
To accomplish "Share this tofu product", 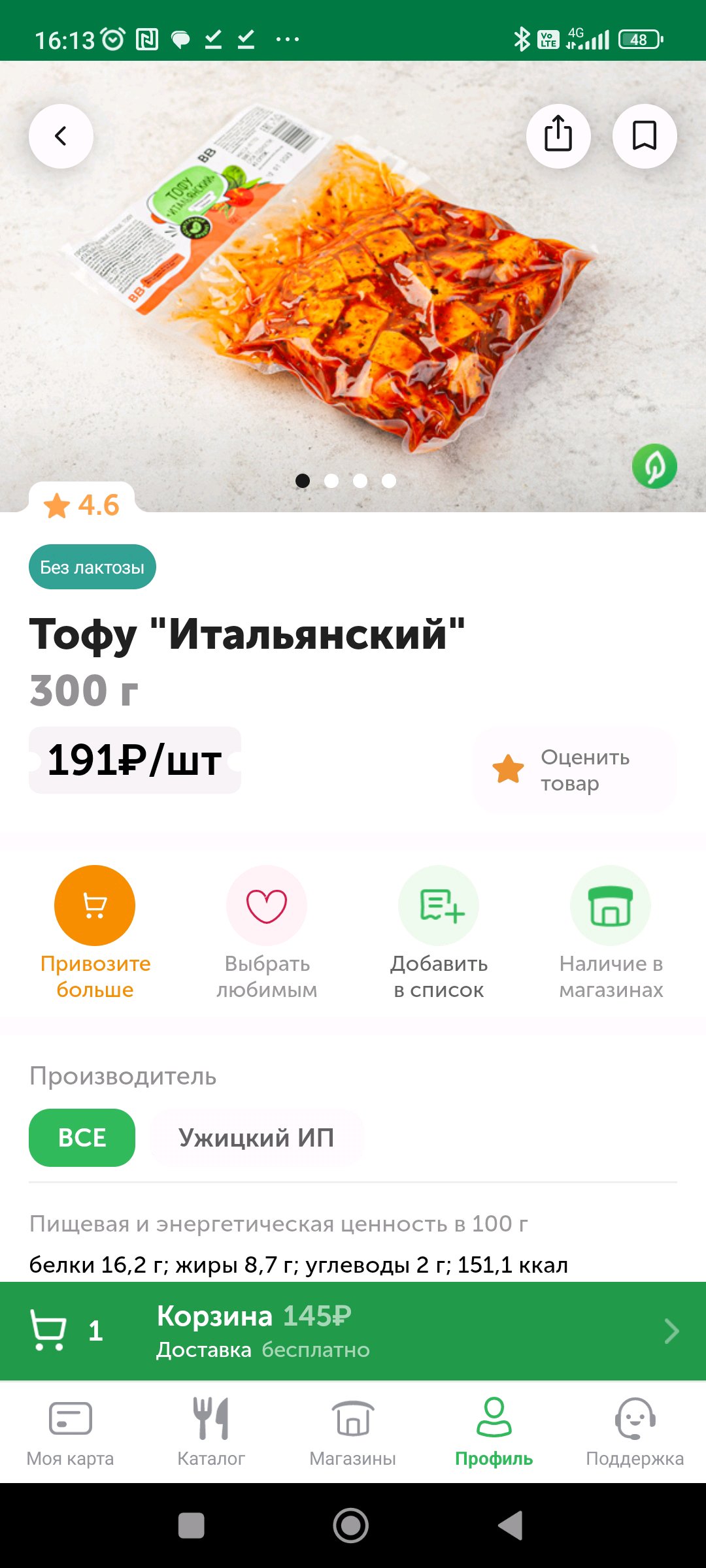I will point(558,136).
